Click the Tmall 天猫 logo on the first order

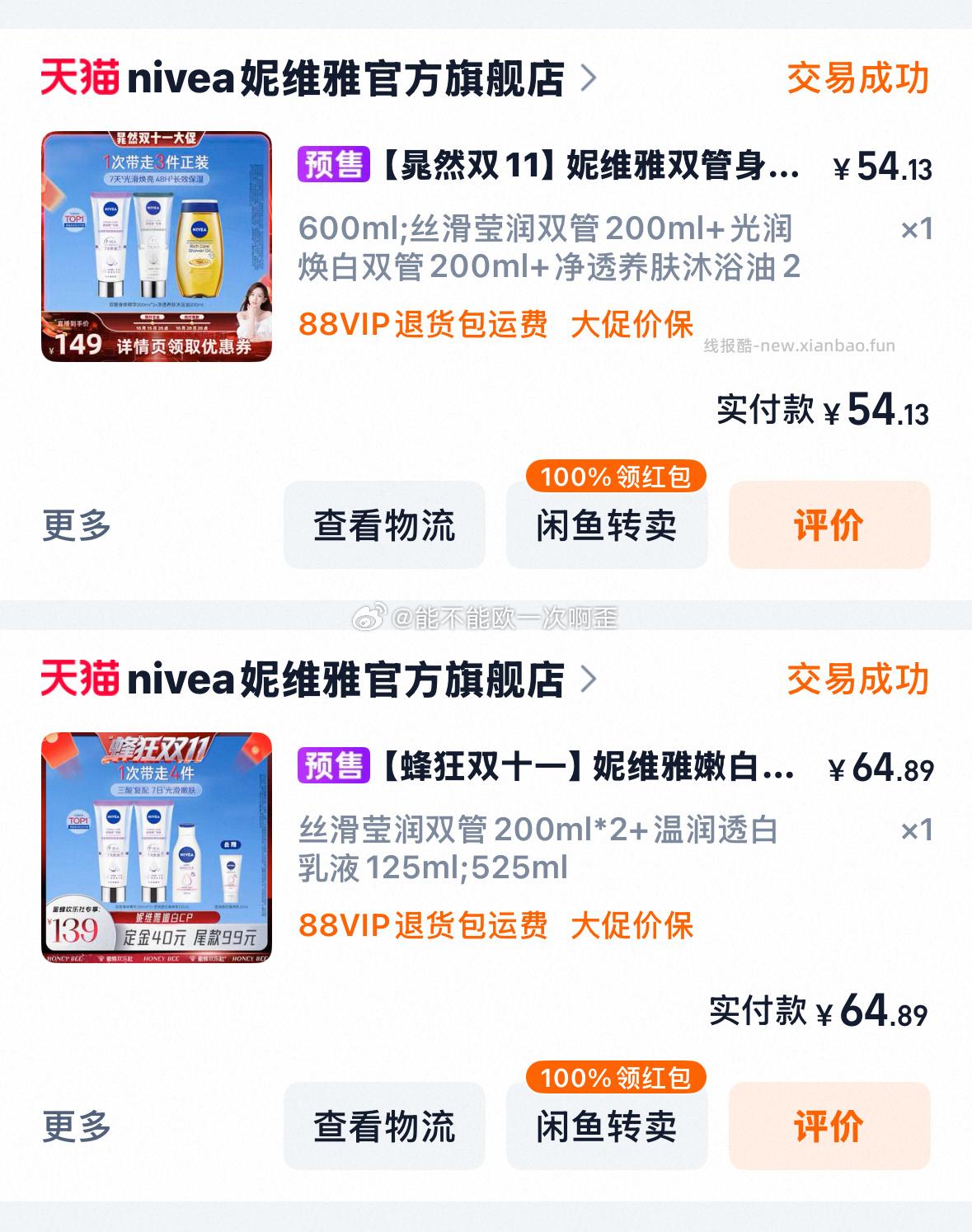(81, 78)
